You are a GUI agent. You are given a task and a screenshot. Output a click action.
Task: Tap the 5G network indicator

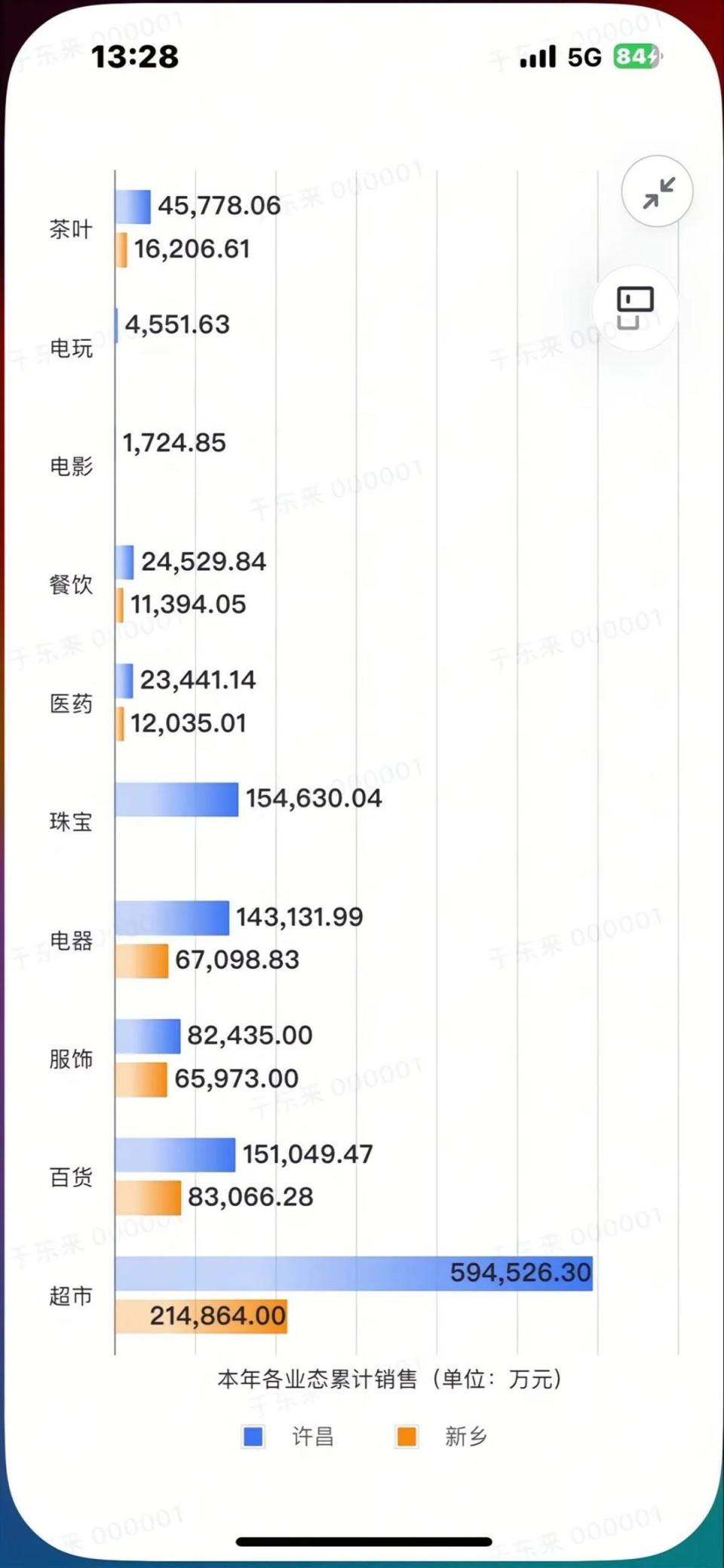click(x=584, y=57)
